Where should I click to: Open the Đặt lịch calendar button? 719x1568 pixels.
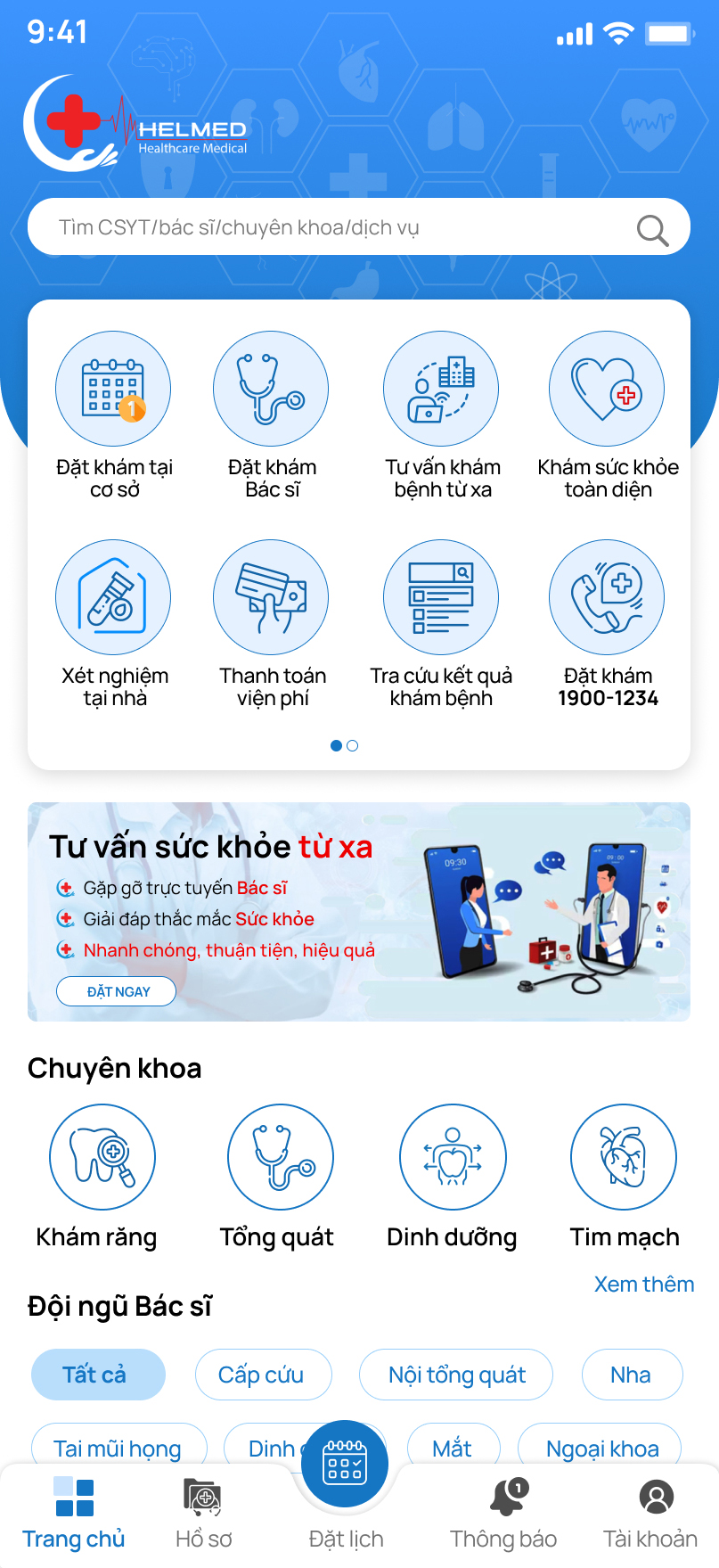[345, 1465]
